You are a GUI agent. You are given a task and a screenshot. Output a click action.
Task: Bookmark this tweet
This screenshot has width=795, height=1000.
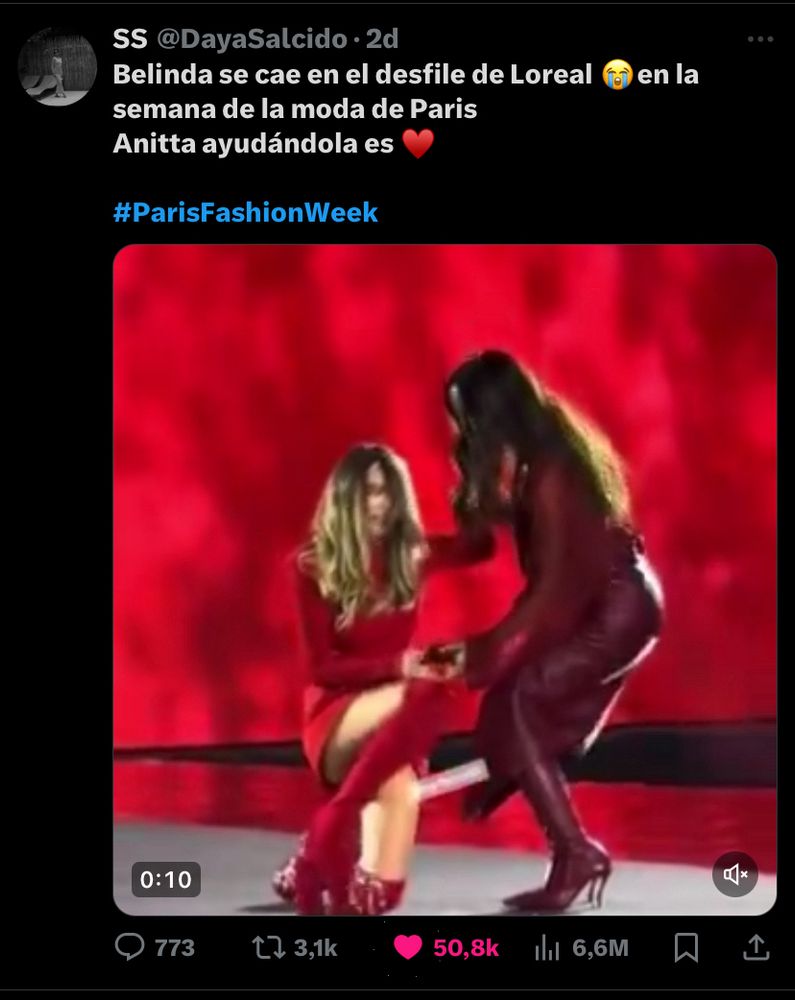(x=686, y=947)
